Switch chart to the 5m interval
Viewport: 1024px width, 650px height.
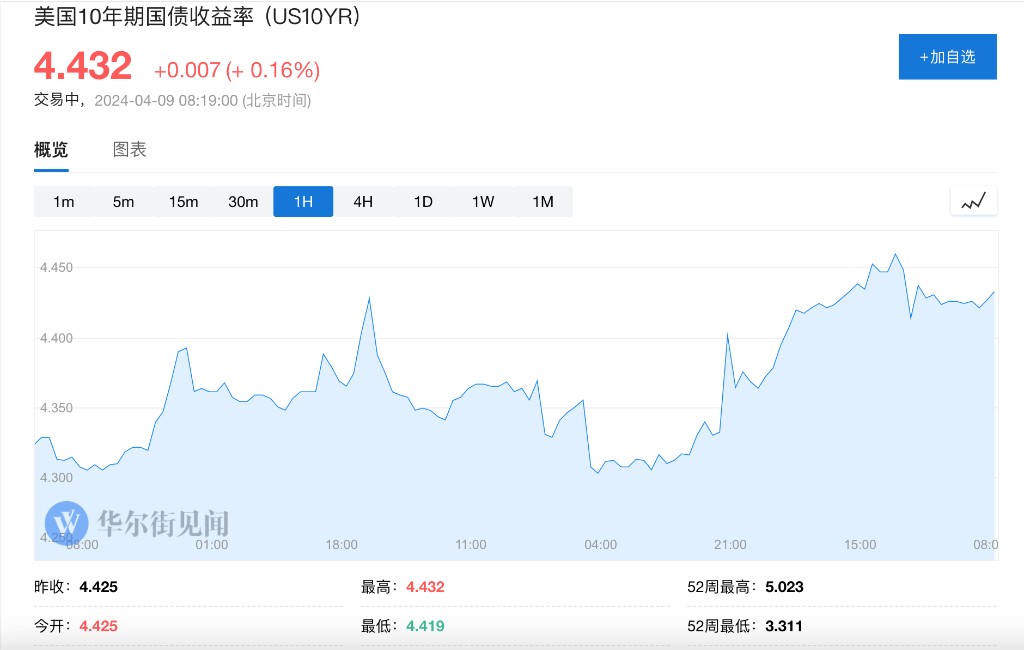point(123,202)
